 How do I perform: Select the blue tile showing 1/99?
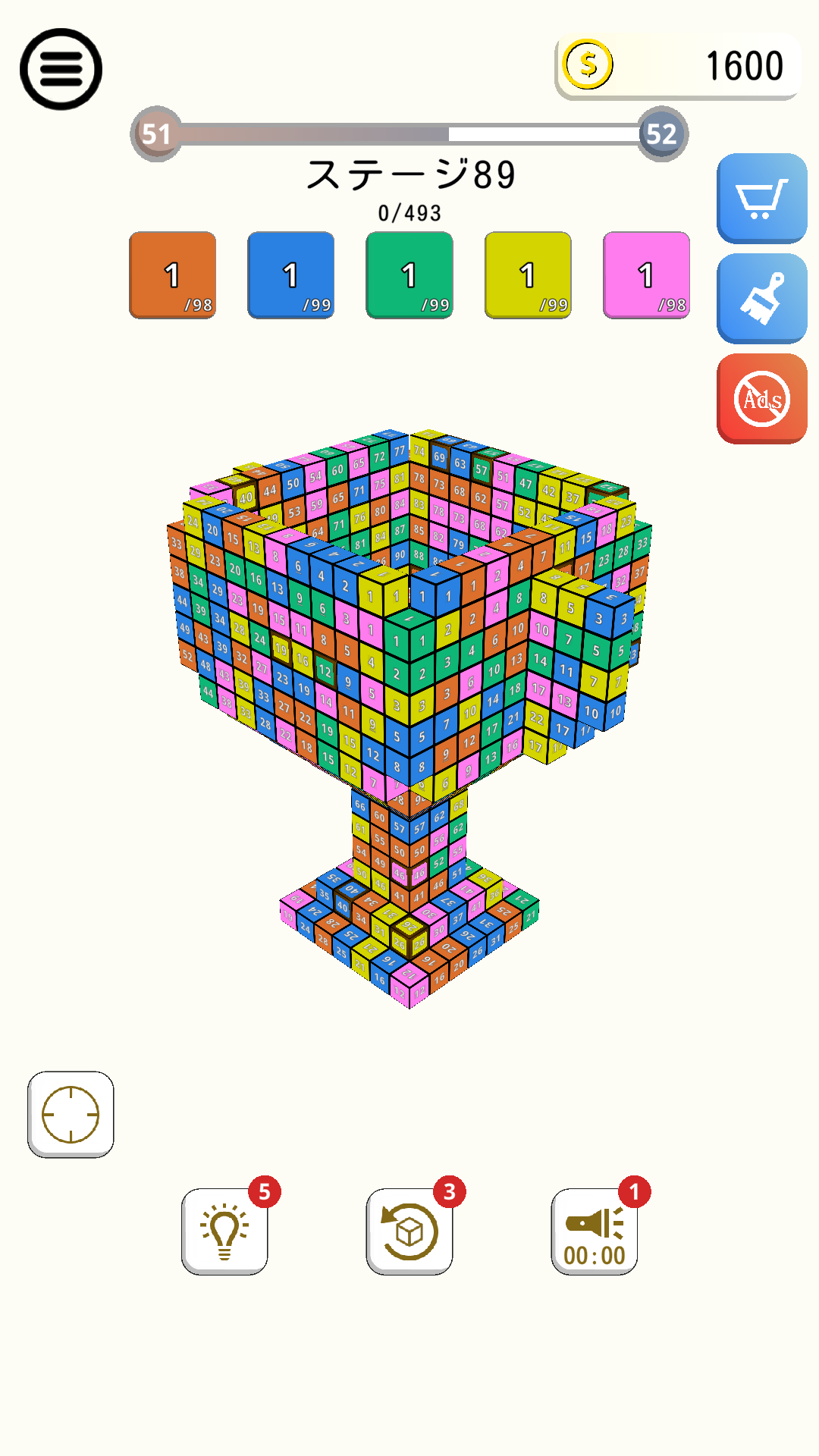(x=290, y=276)
